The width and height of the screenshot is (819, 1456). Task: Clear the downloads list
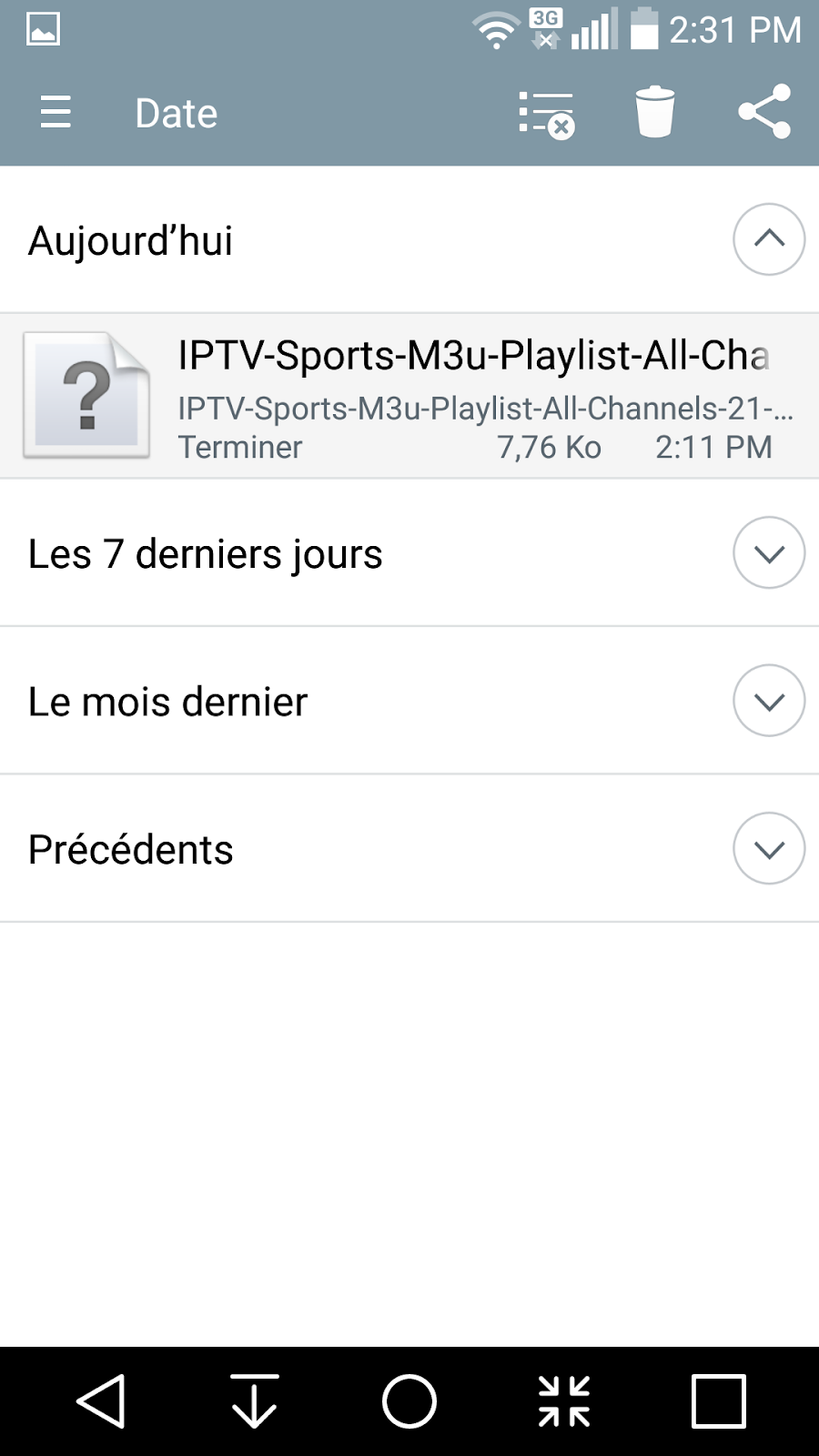(x=546, y=114)
